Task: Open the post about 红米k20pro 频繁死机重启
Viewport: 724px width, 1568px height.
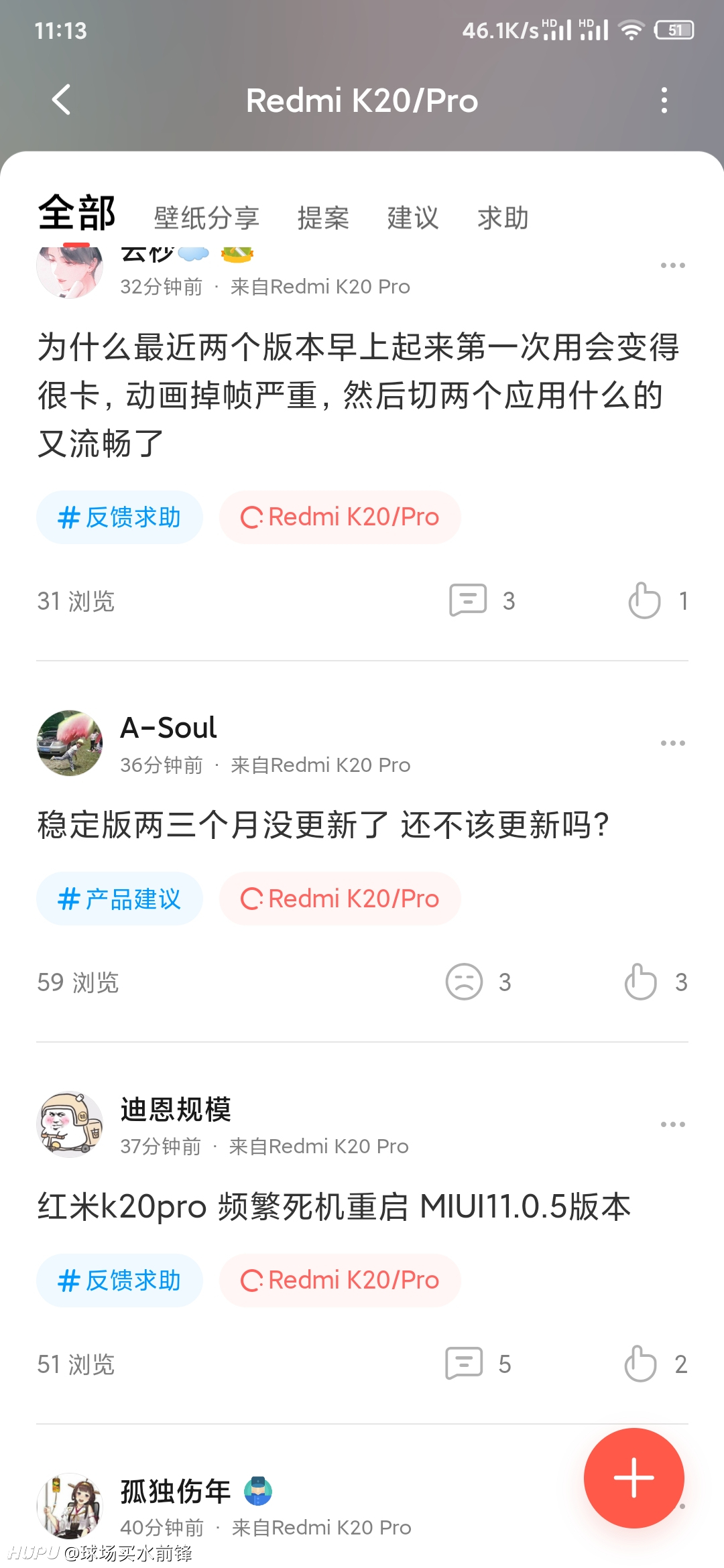Action: 334,1207
